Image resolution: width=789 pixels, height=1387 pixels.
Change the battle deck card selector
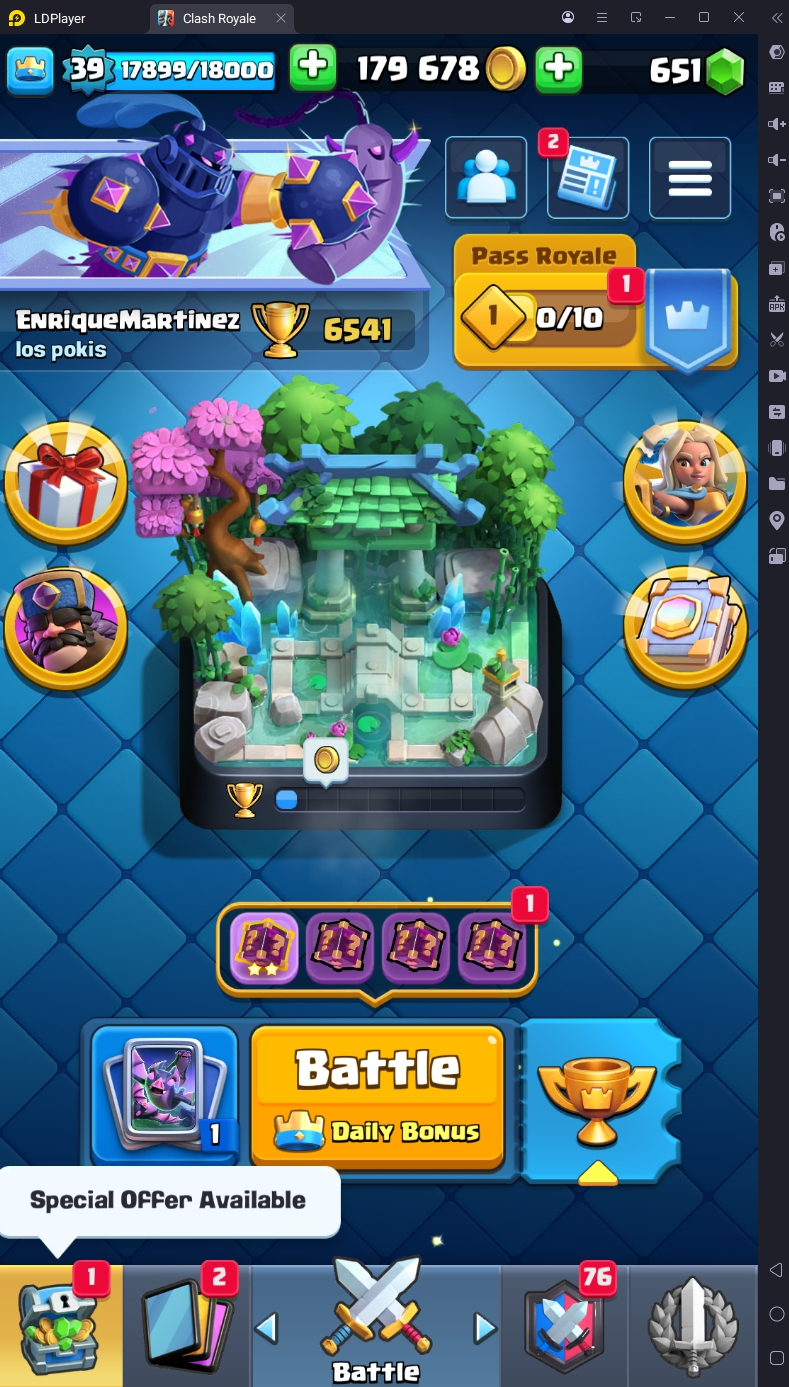165,1094
